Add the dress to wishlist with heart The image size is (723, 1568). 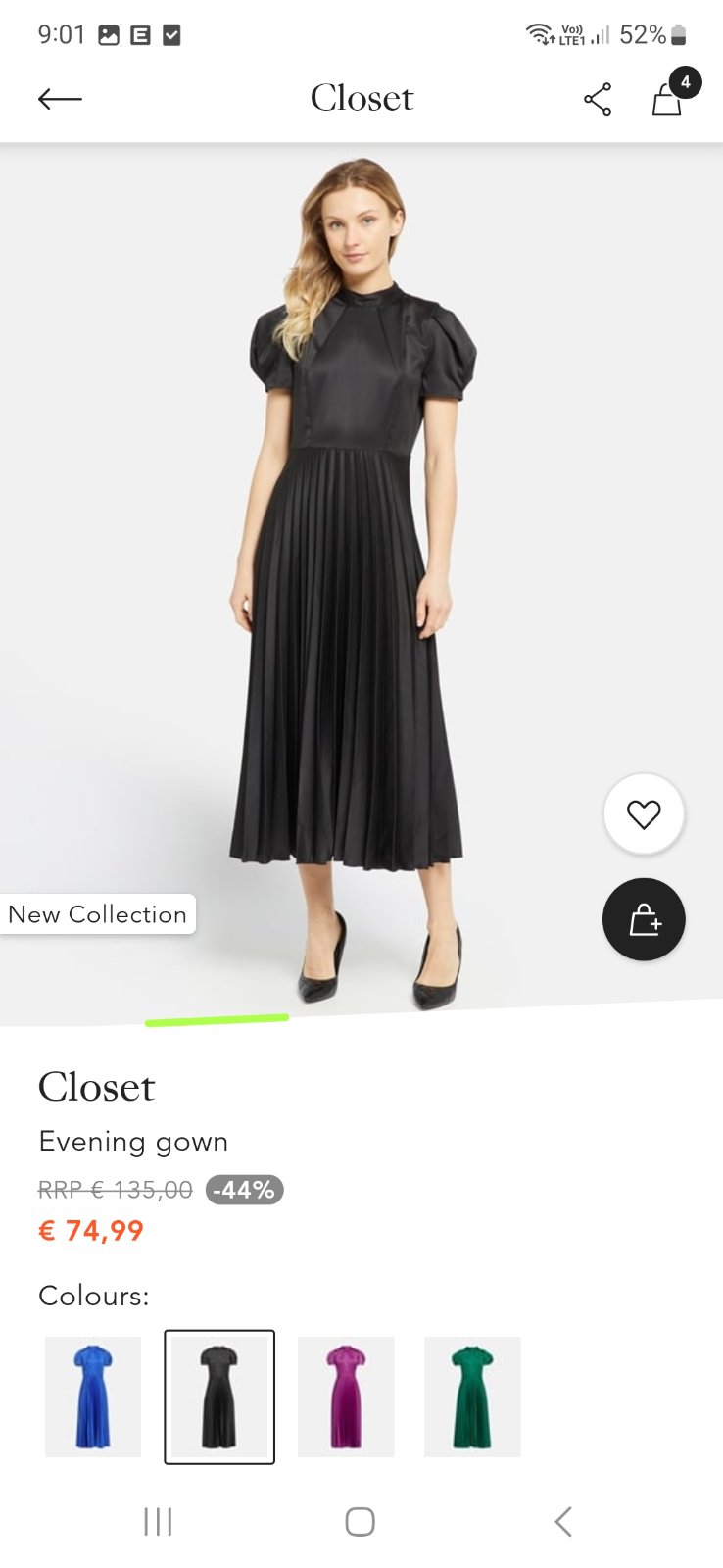(644, 814)
